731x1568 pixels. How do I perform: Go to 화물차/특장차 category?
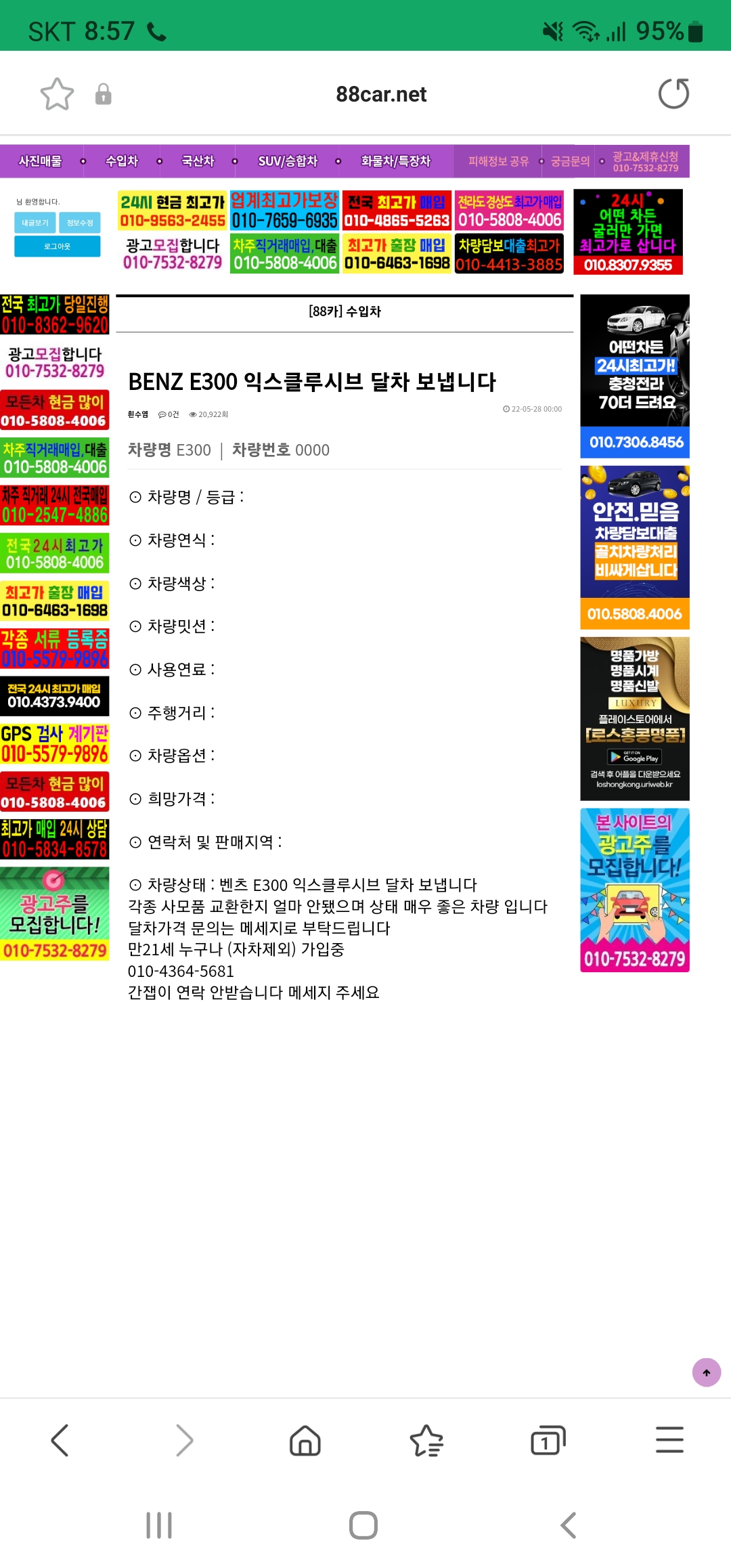pos(395,161)
